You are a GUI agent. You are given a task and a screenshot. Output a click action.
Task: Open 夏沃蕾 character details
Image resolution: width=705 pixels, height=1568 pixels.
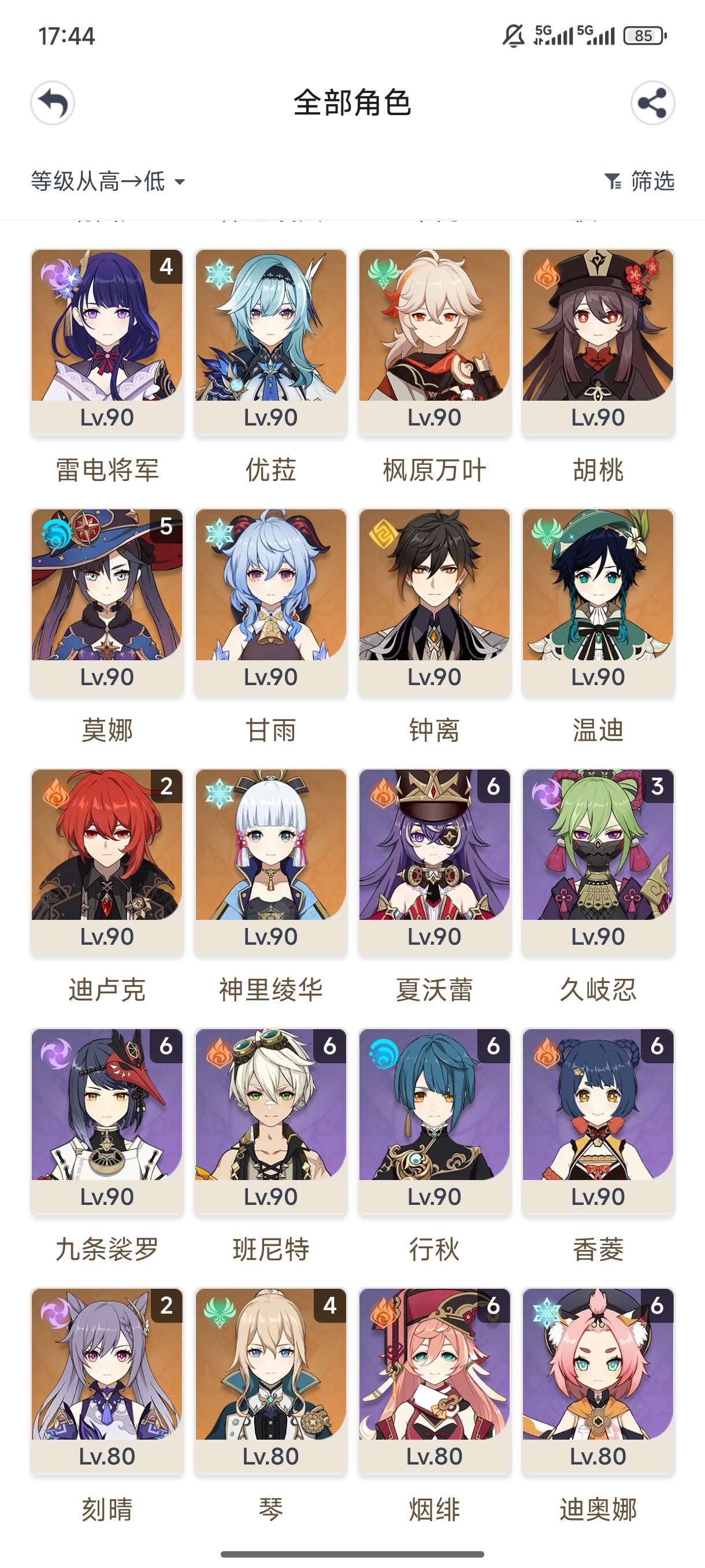tap(435, 861)
